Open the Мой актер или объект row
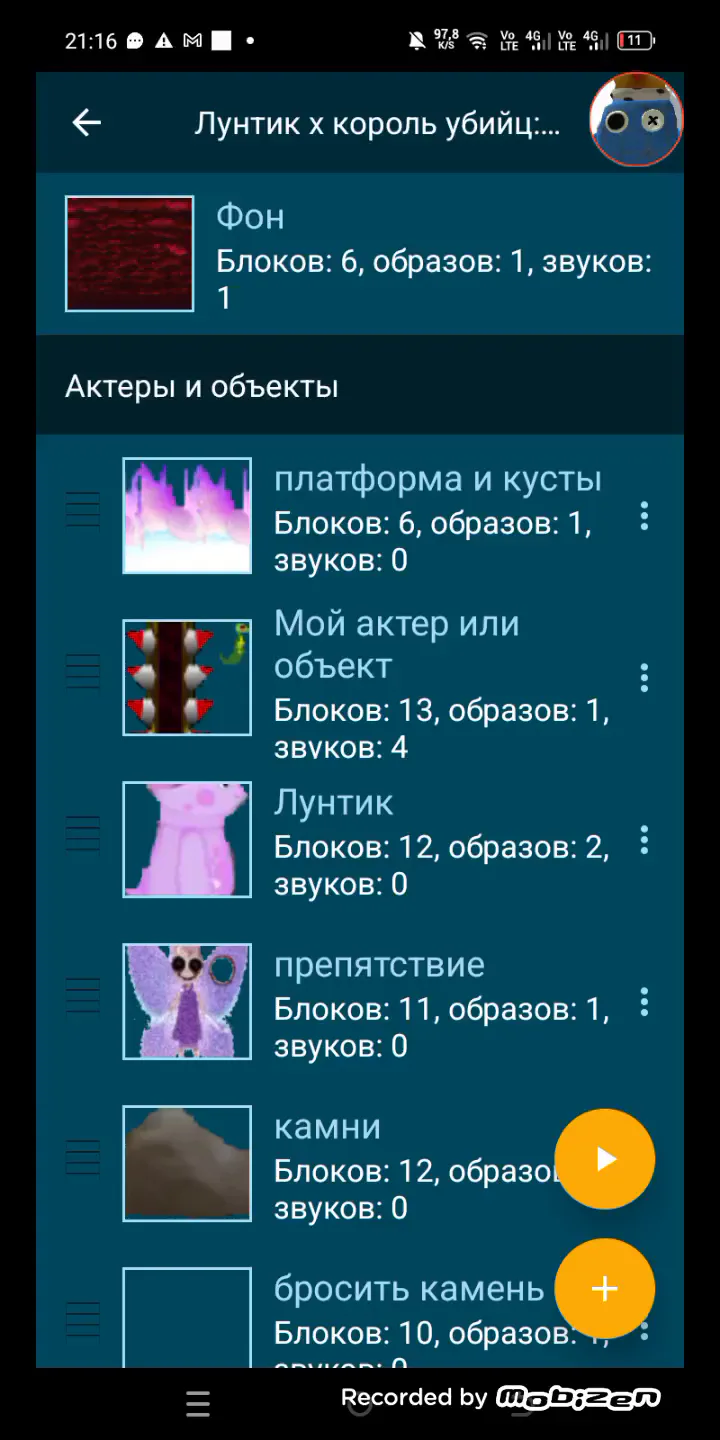The width and height of the screenshot is (720, 1440). [440, 678]
